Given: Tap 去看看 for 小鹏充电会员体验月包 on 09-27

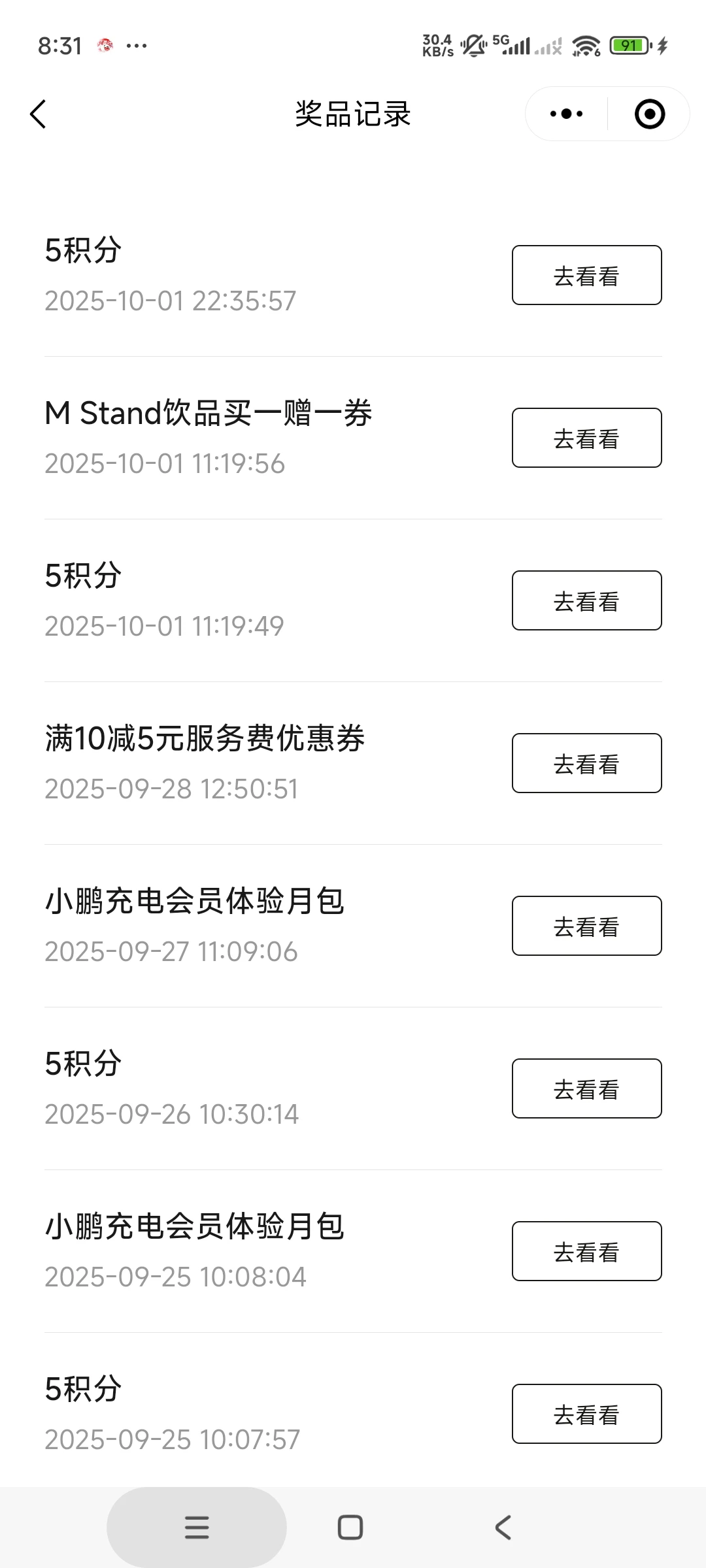Looking at the screenshot, I should point(586,926).
